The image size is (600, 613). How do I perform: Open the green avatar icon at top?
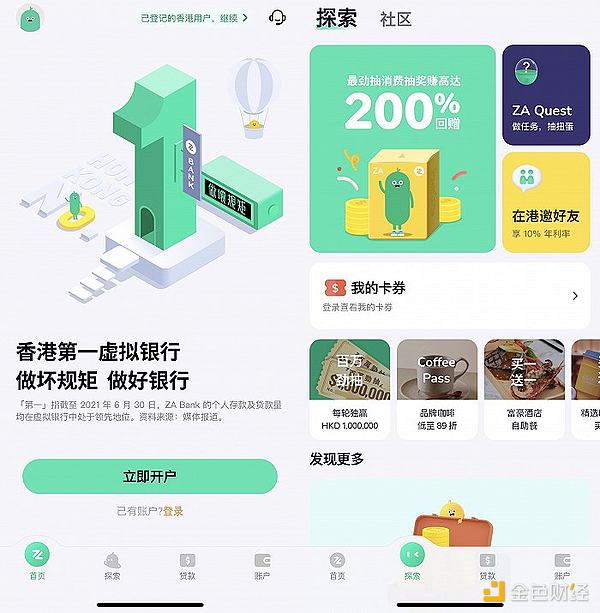tap(32, 18)
